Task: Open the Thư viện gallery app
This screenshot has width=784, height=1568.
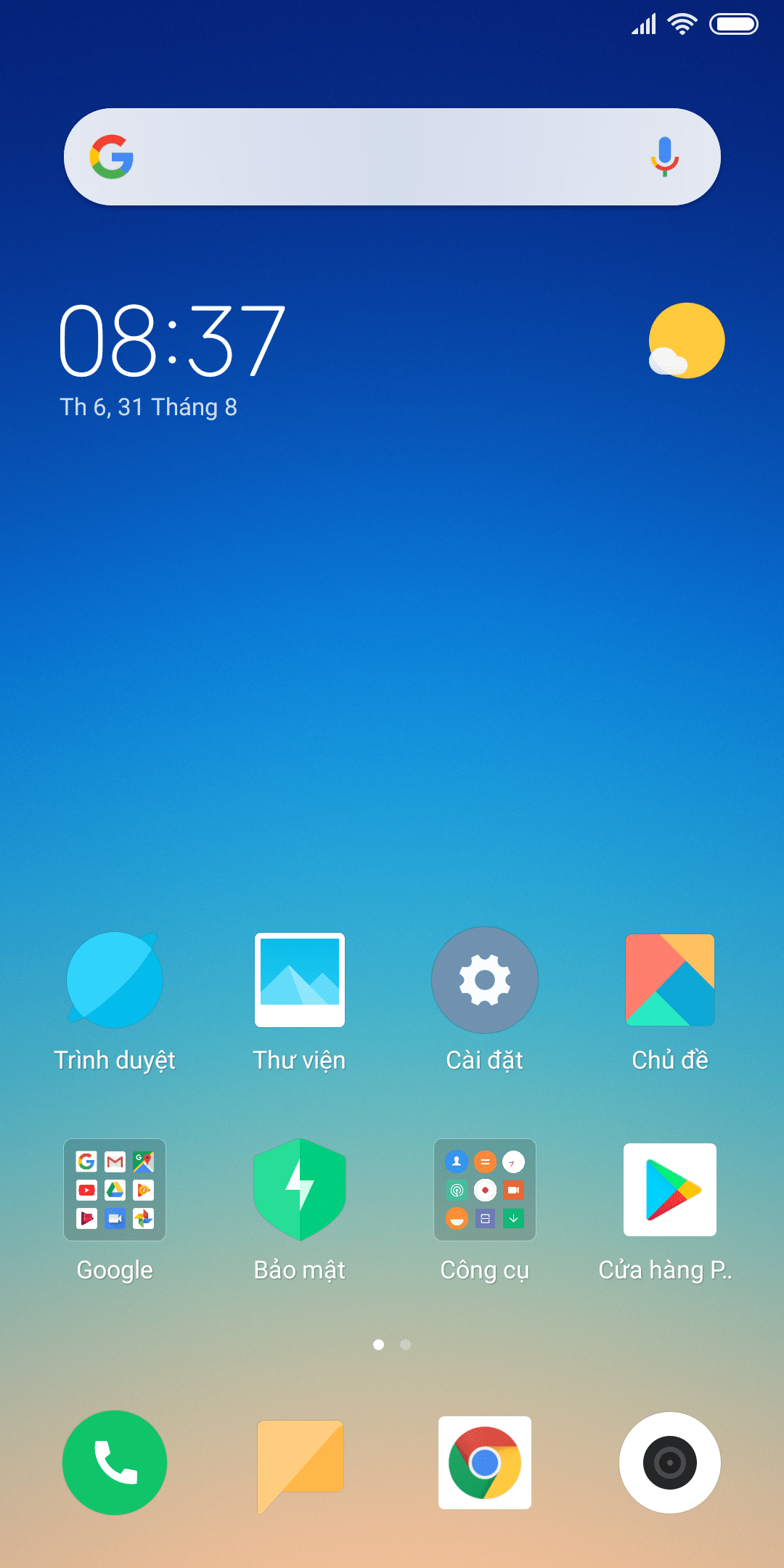Action: point(300,980)
